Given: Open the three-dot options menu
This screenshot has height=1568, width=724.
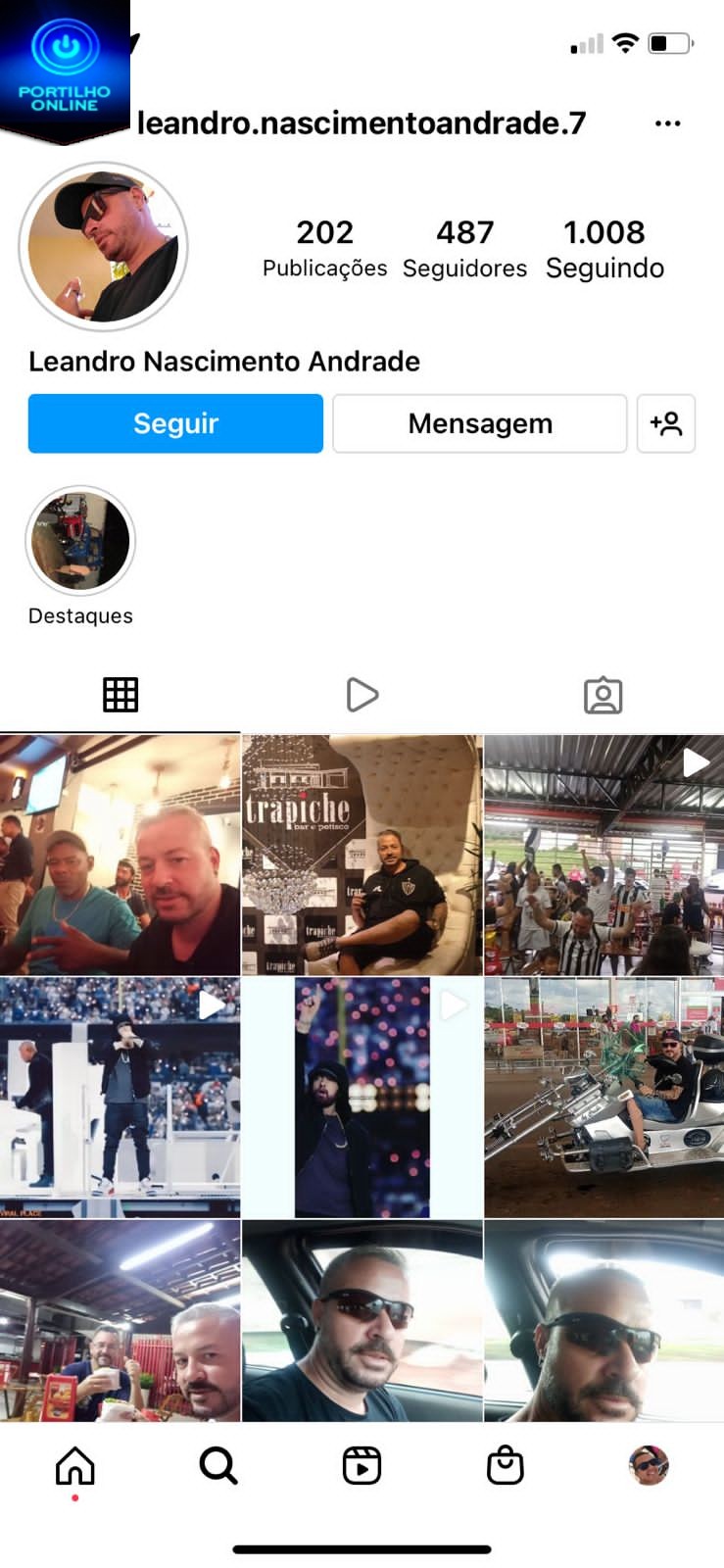Looking at the screenshot, I should (x=667, y=123).
